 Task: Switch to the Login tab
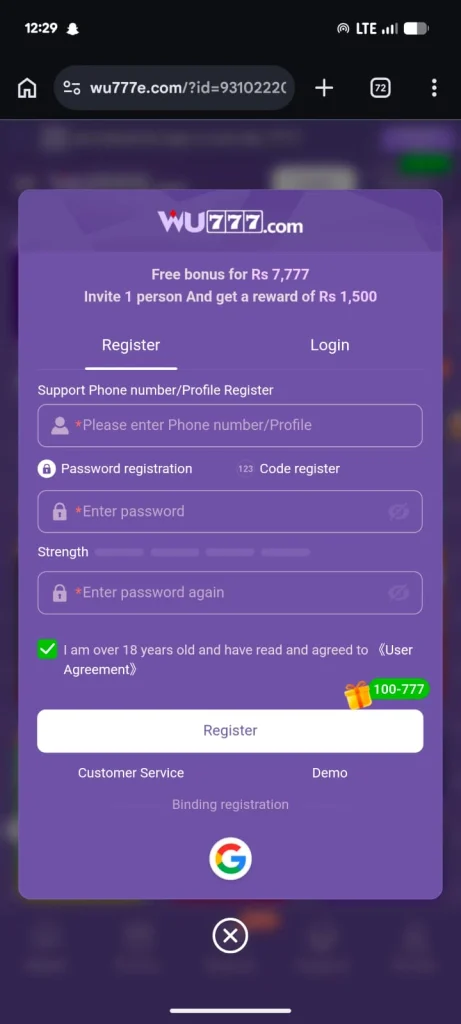pos(330,345)
